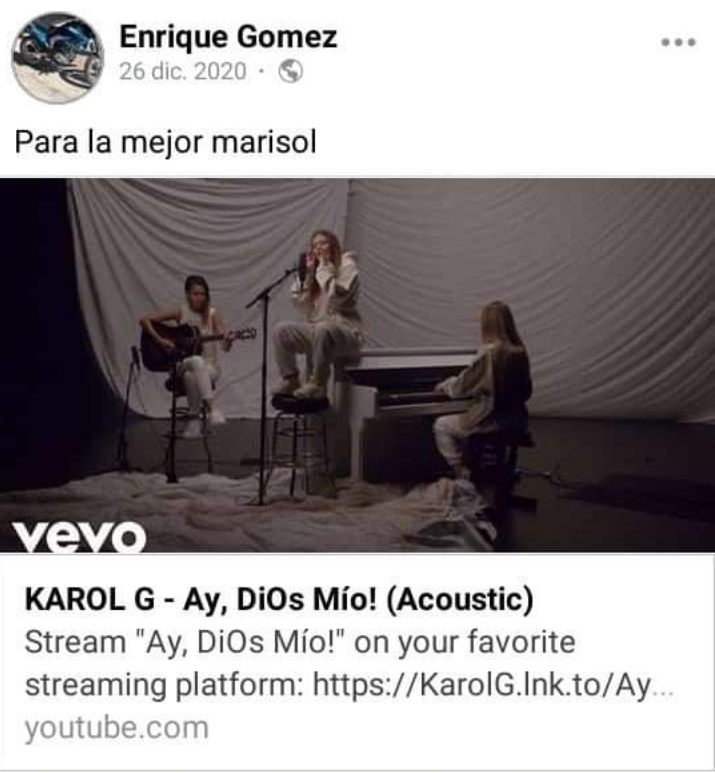The image size is (715, 773).
Task: Open the KAROL G Acoustic video thumbnail
Action: [357, 365]
